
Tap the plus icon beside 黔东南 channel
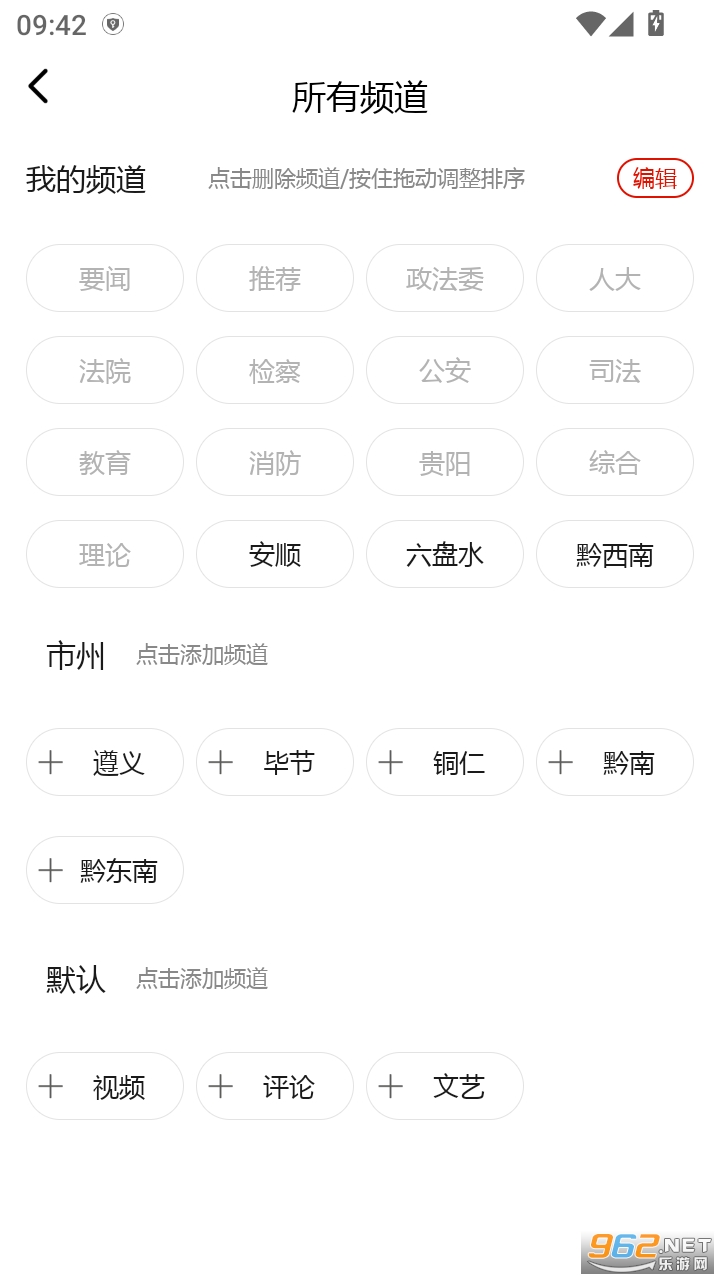click(51, 870)
